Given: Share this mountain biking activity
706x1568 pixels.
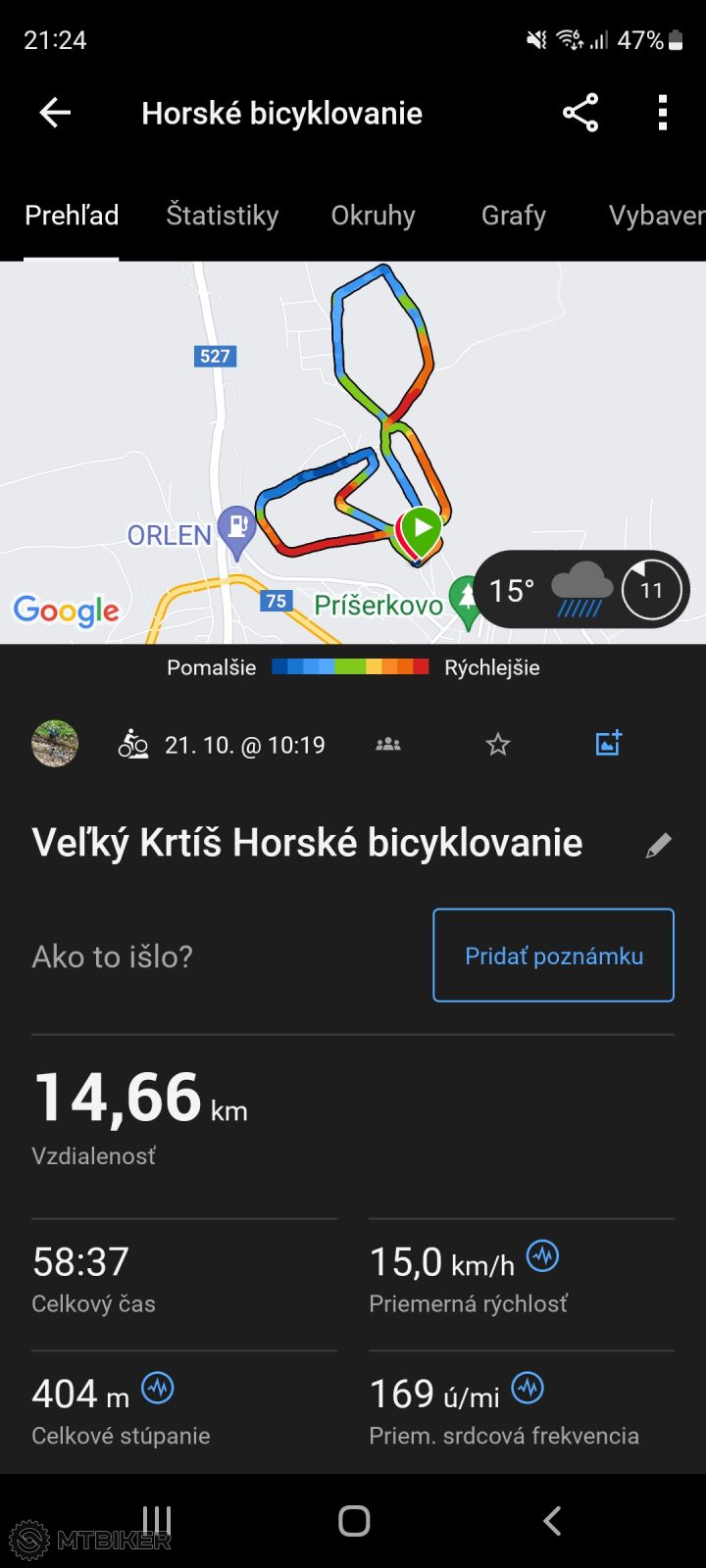Looking at the screenshot, I should [x=580, y=114].
